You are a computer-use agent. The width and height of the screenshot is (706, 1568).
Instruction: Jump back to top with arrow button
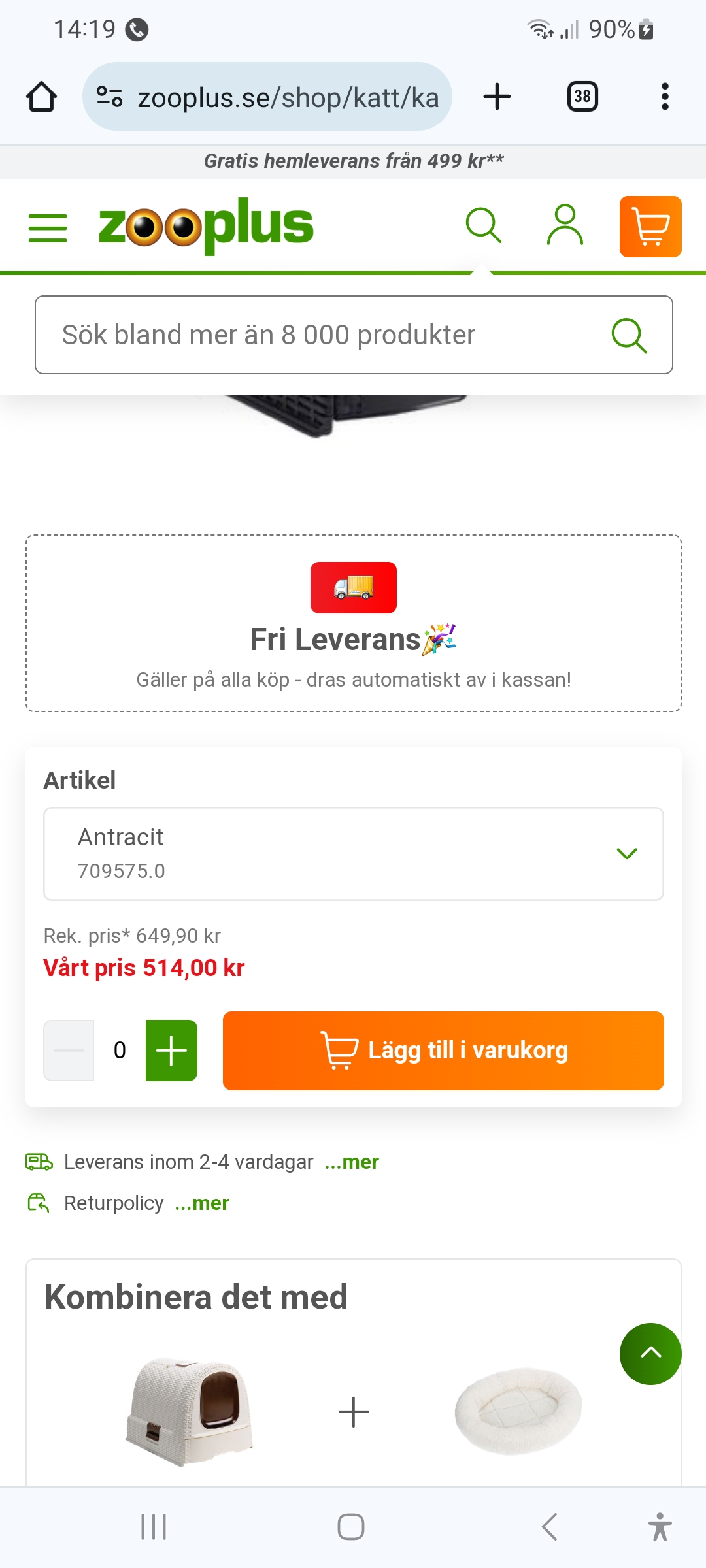(650, 1354)
